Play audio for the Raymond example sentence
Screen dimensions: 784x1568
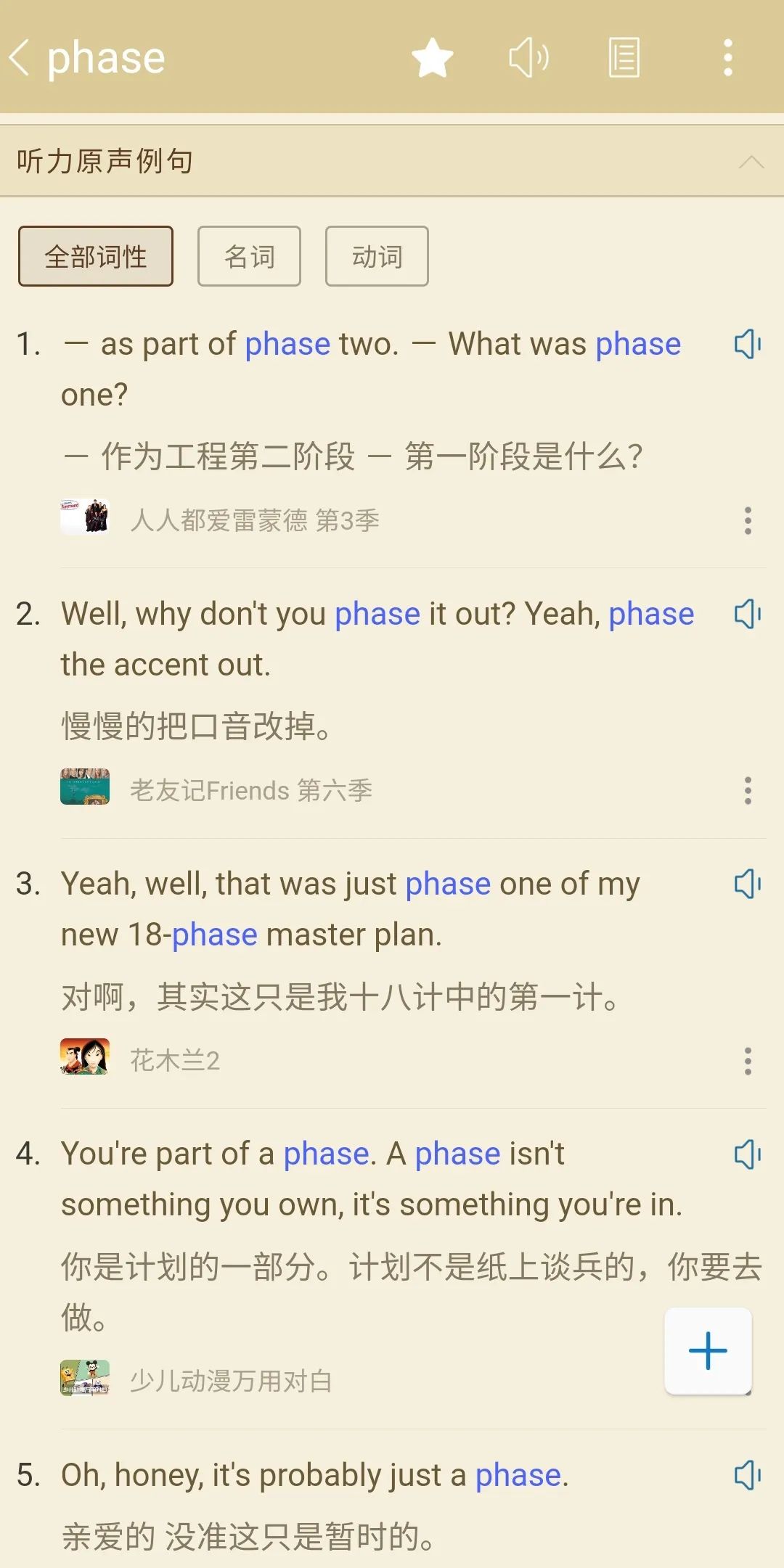(748, 345)
